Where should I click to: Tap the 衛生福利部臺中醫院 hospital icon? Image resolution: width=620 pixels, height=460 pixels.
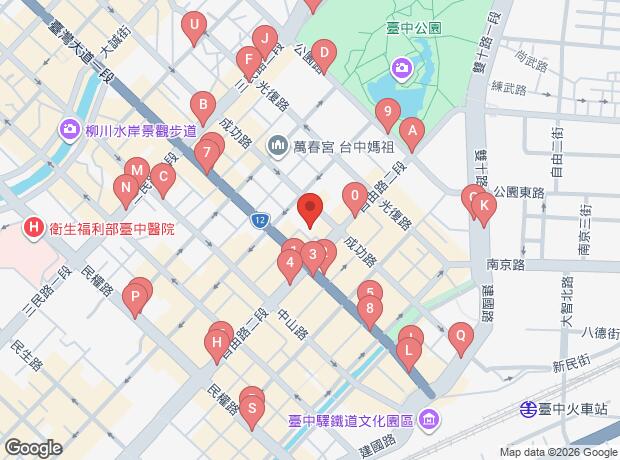click(x=34, y=228)
